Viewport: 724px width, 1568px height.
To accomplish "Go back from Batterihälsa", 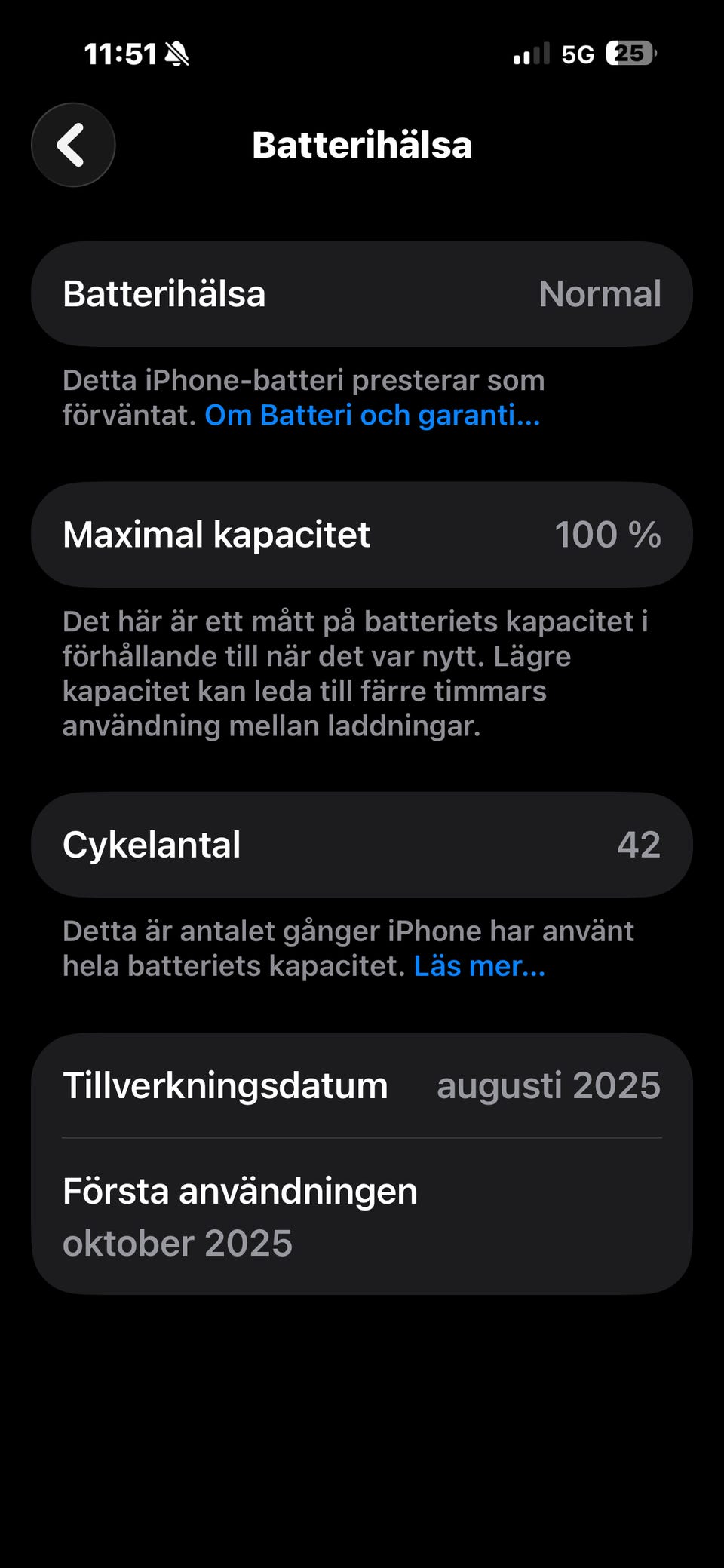I will [x=73, y=145].
